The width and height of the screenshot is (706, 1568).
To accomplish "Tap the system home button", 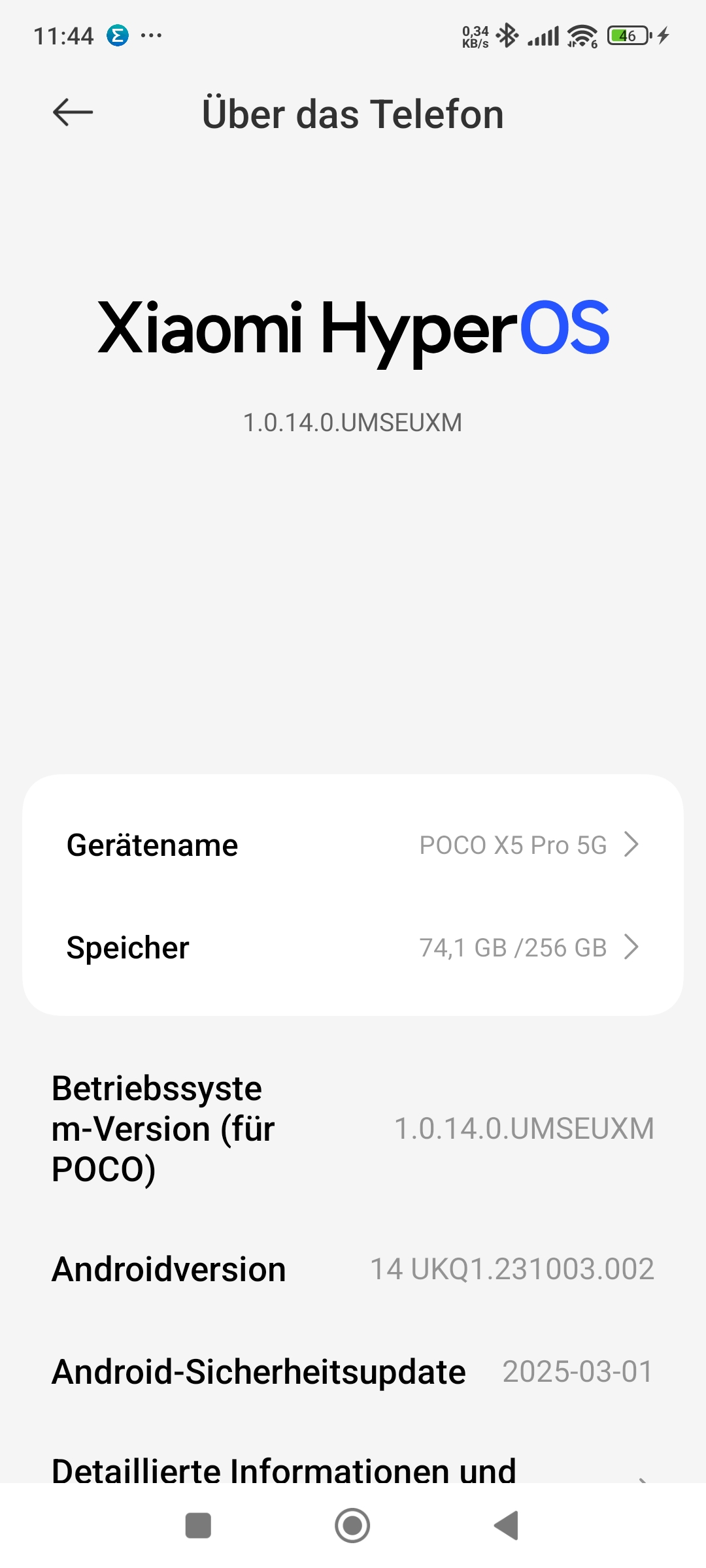I will pos(352,1526).
